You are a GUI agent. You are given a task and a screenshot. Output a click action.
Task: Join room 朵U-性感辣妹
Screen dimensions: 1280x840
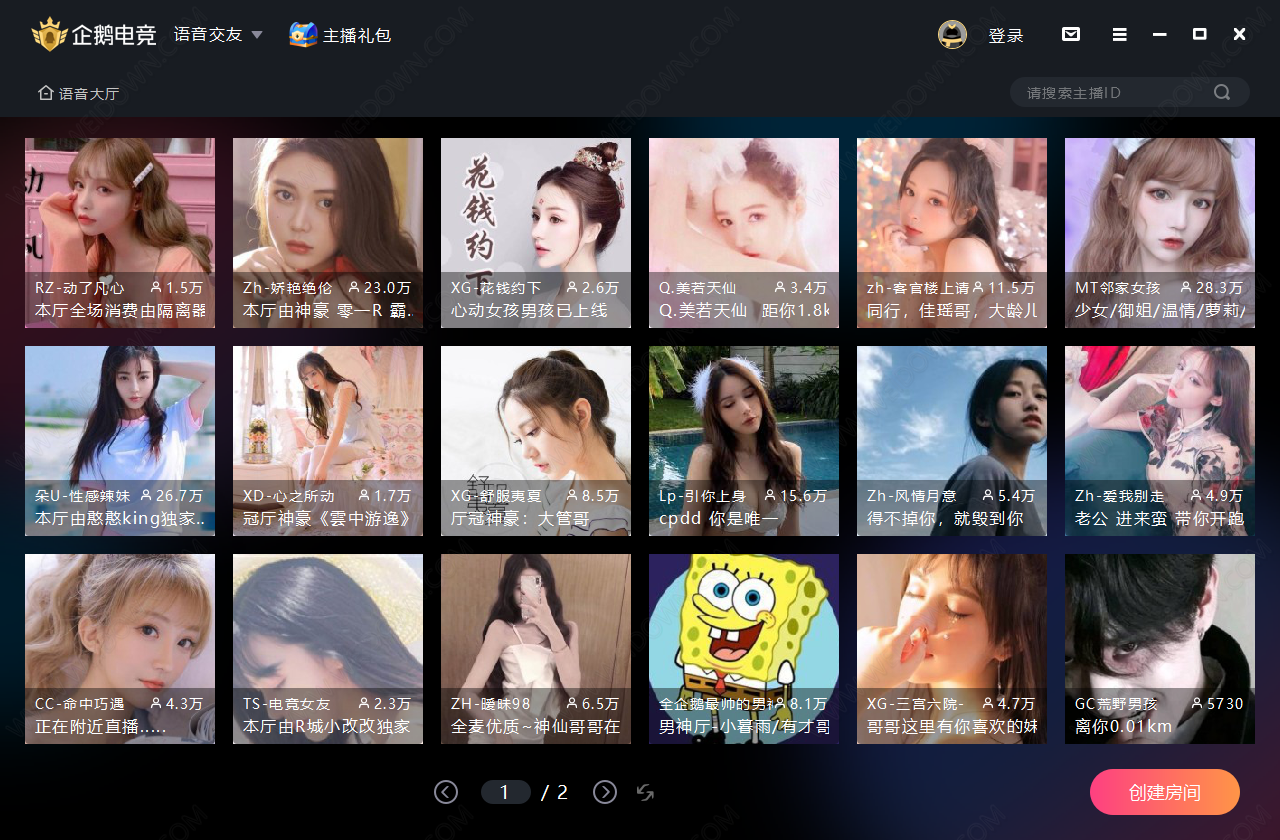click(120, 440)
